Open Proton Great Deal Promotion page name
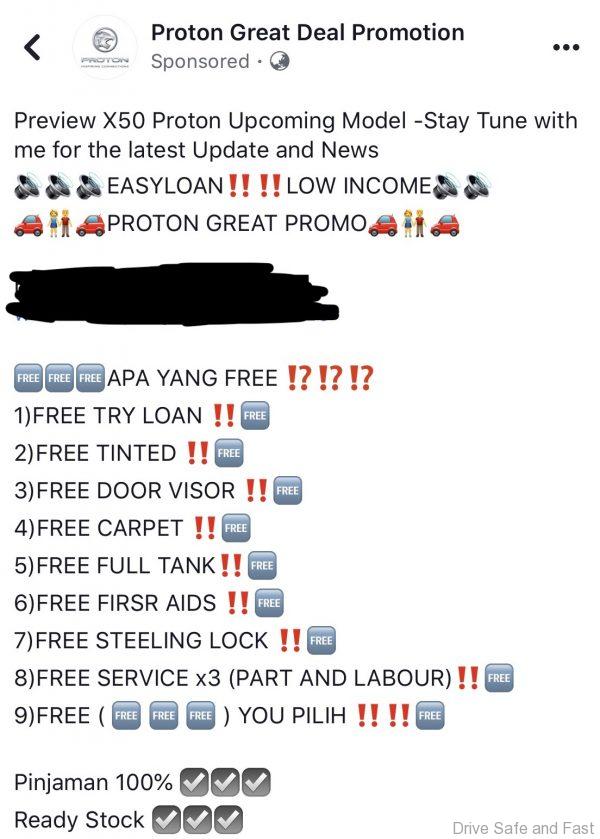 (x=307, y=32)
